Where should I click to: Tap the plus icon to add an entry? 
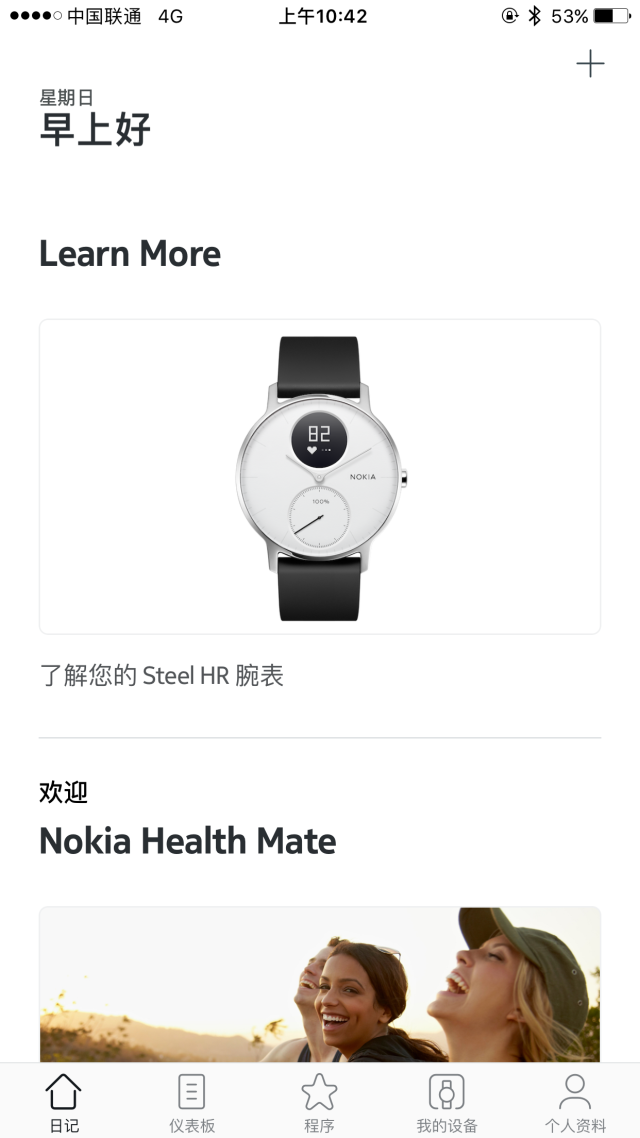click(590, 64)
